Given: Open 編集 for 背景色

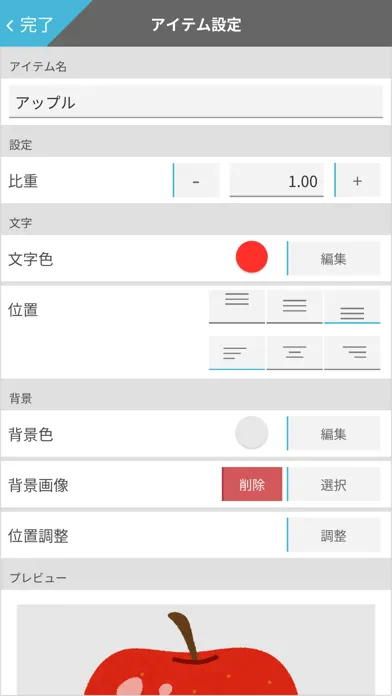Looking at the screenshot, I should coord(334,433).
